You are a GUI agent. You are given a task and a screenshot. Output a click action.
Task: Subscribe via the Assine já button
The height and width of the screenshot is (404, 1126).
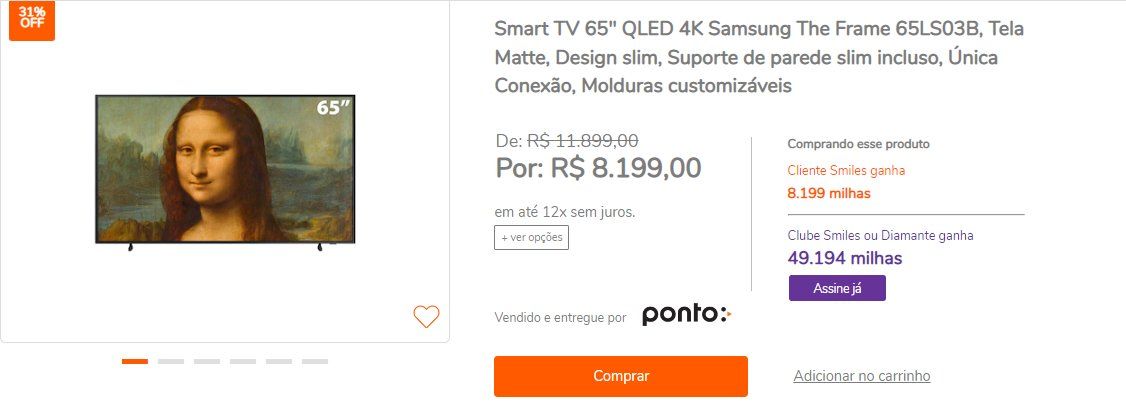click(x=836, y=288)
